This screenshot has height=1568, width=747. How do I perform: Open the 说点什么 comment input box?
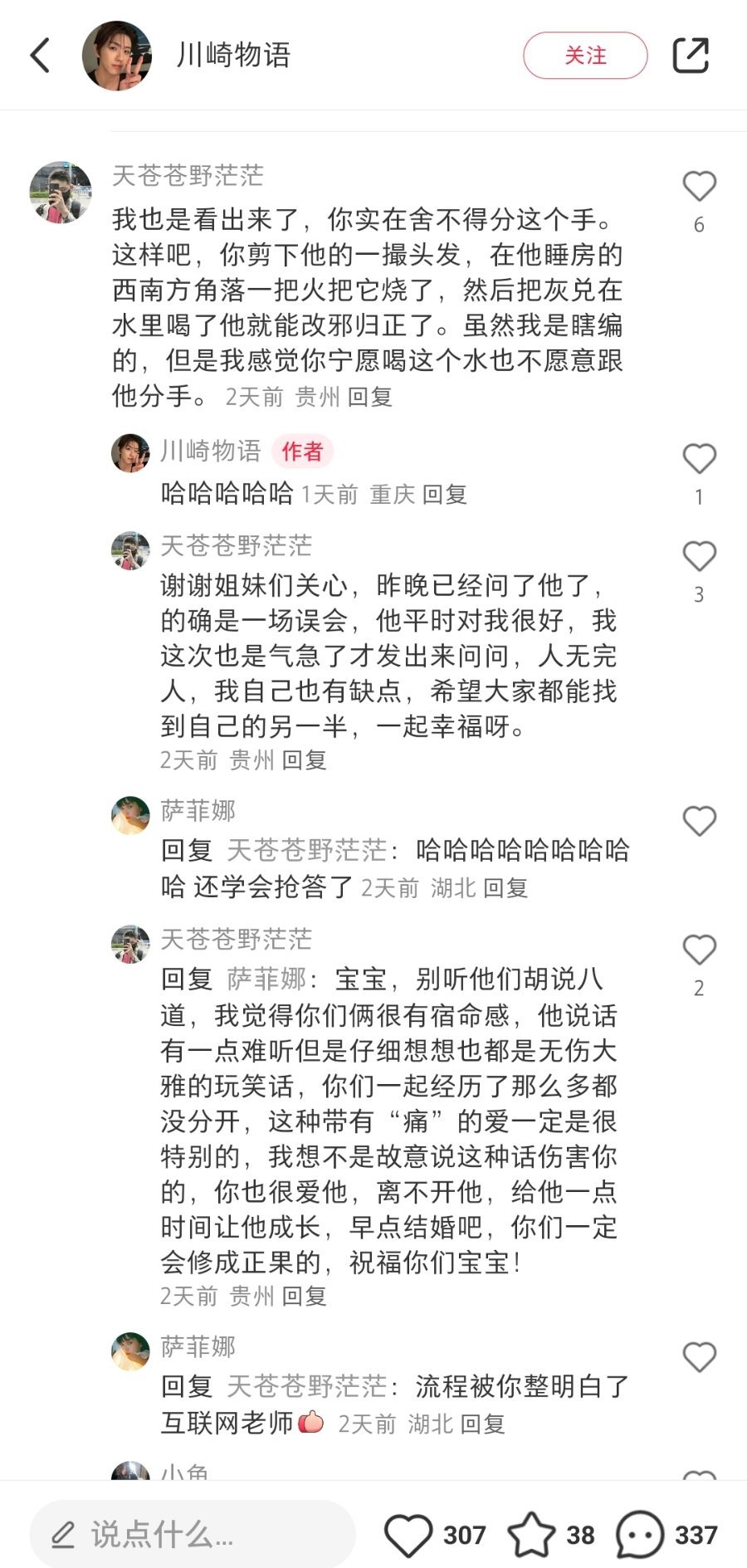(x=193, y=1534)
